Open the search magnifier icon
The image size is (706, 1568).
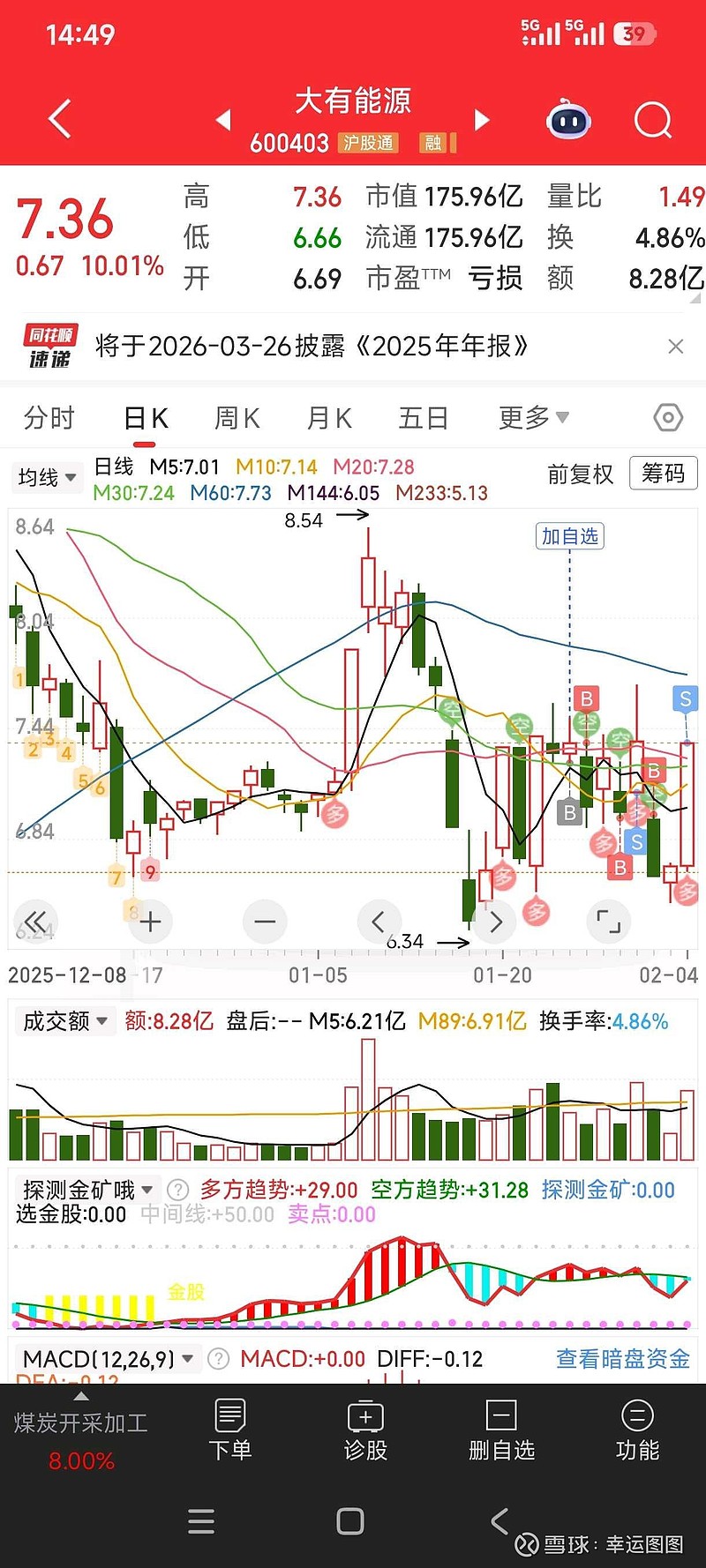pyautogui.click(x=653, y=120)
